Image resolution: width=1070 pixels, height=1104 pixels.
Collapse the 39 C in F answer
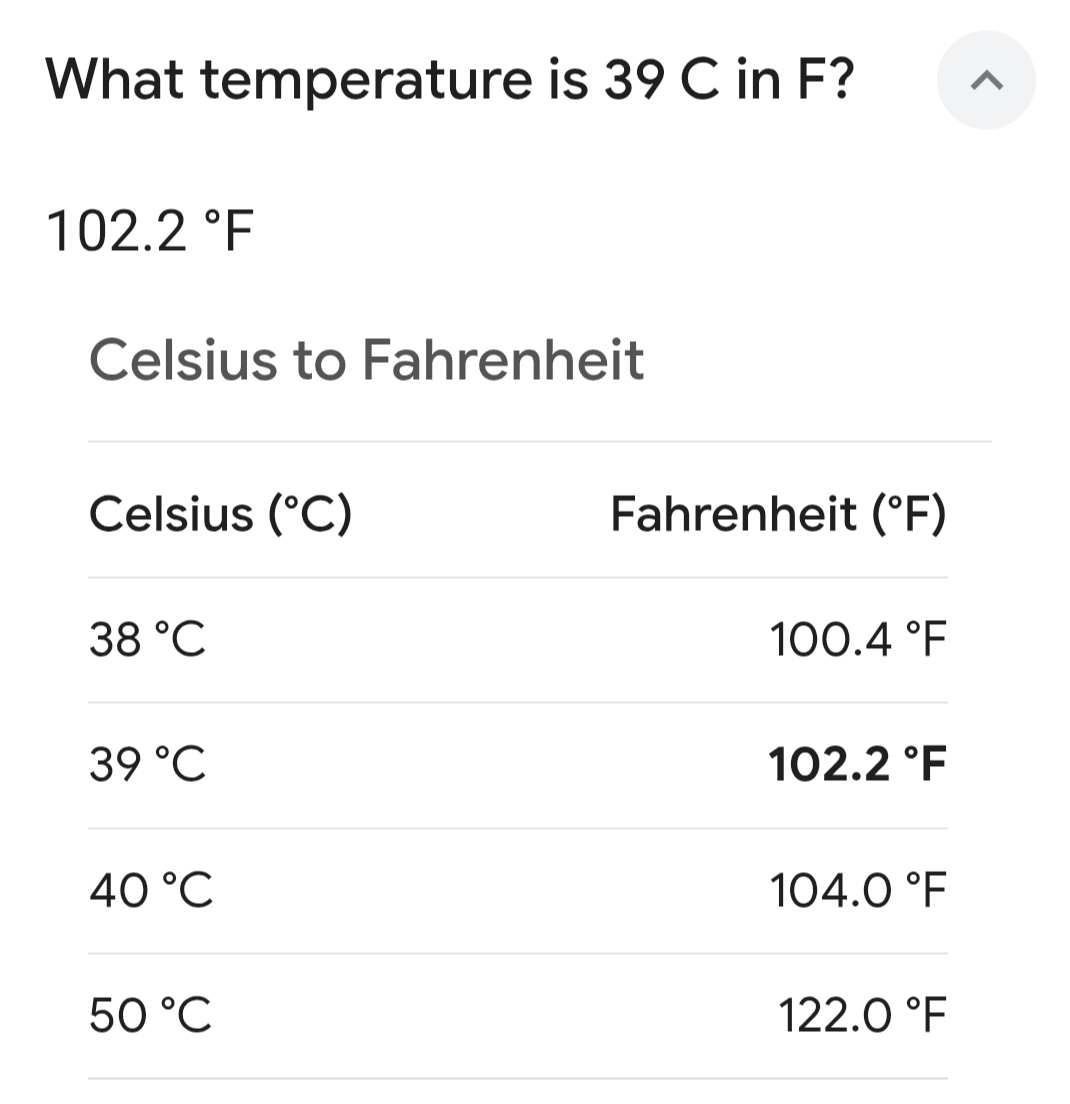tap(985, 80)
